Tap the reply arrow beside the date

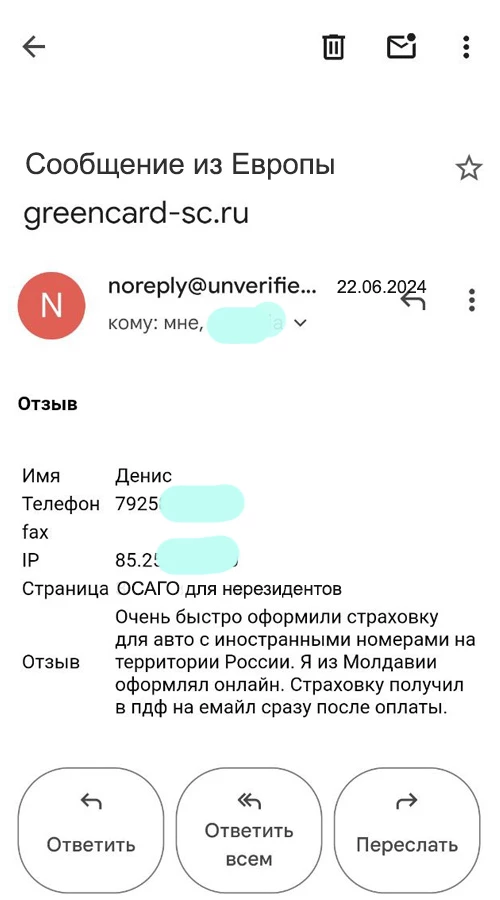tap(412, 301)
